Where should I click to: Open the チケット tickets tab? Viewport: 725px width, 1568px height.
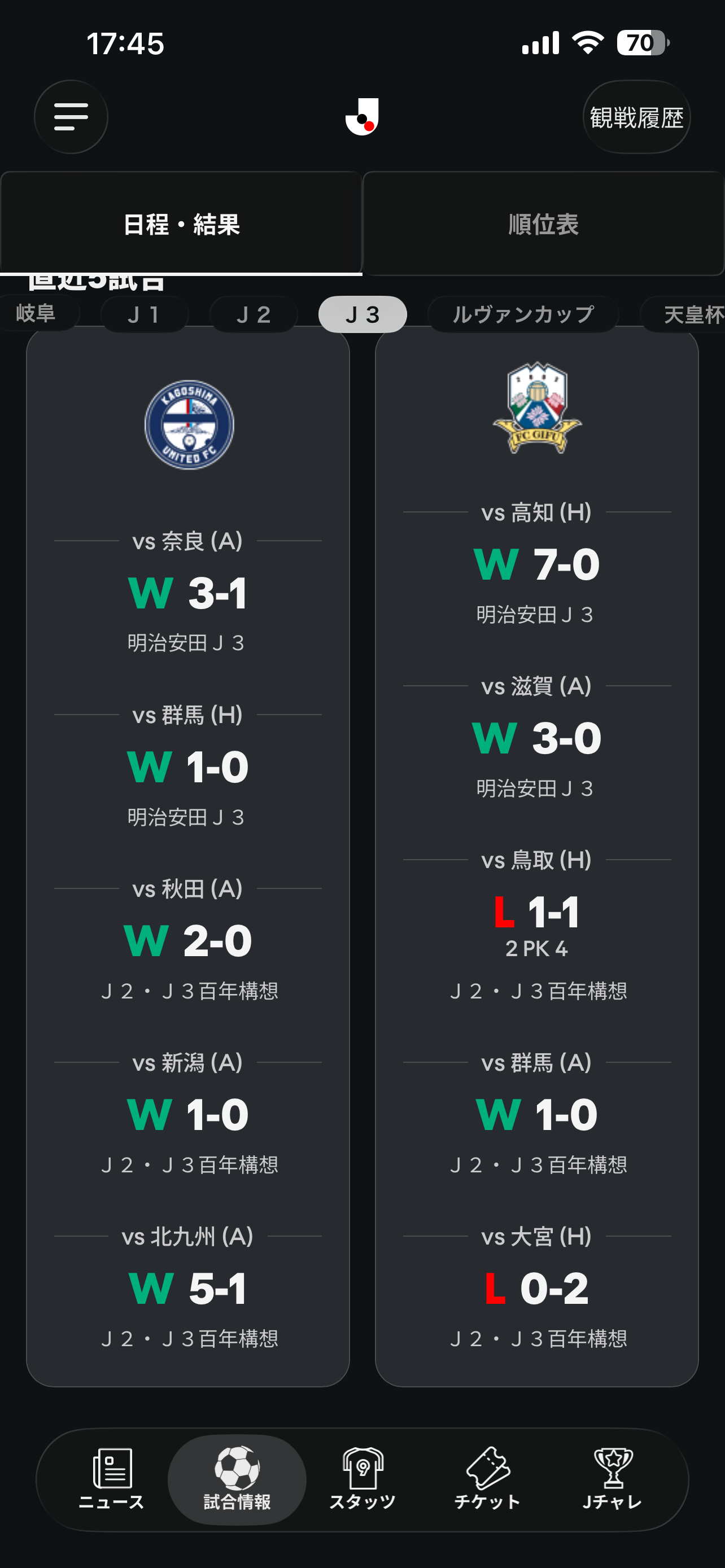tap(488, 1479)
